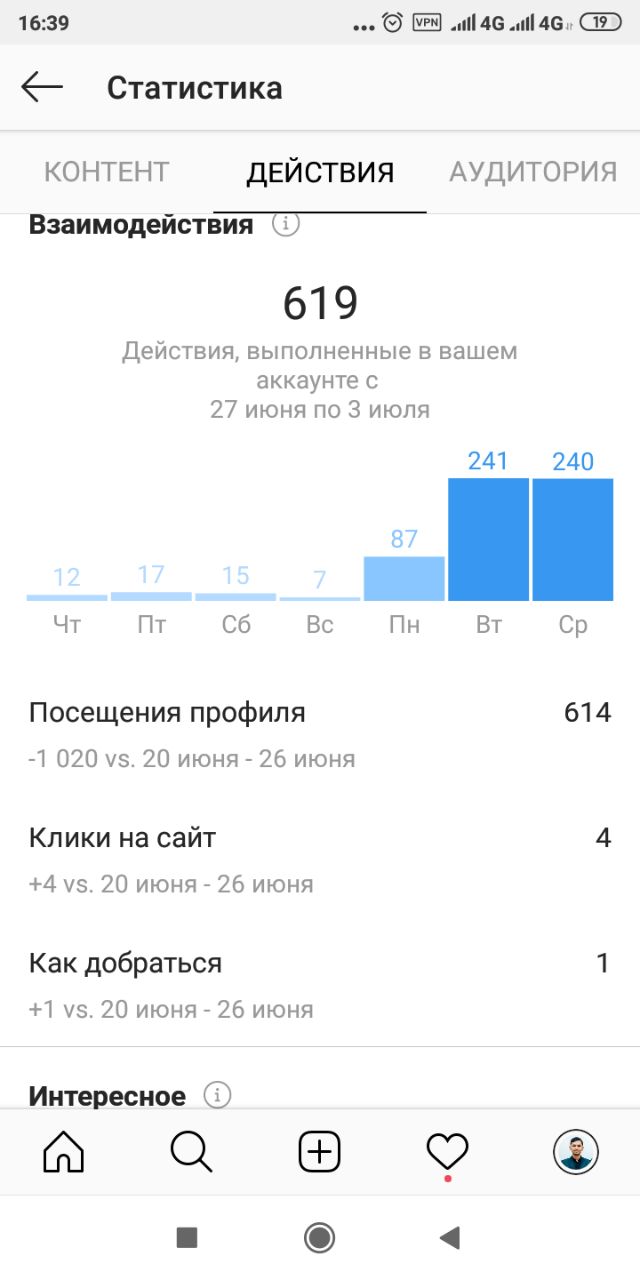Open the search and explore tab
Screen dimensions: 640x1280
pyautogui.click(x=191, y=1152)
